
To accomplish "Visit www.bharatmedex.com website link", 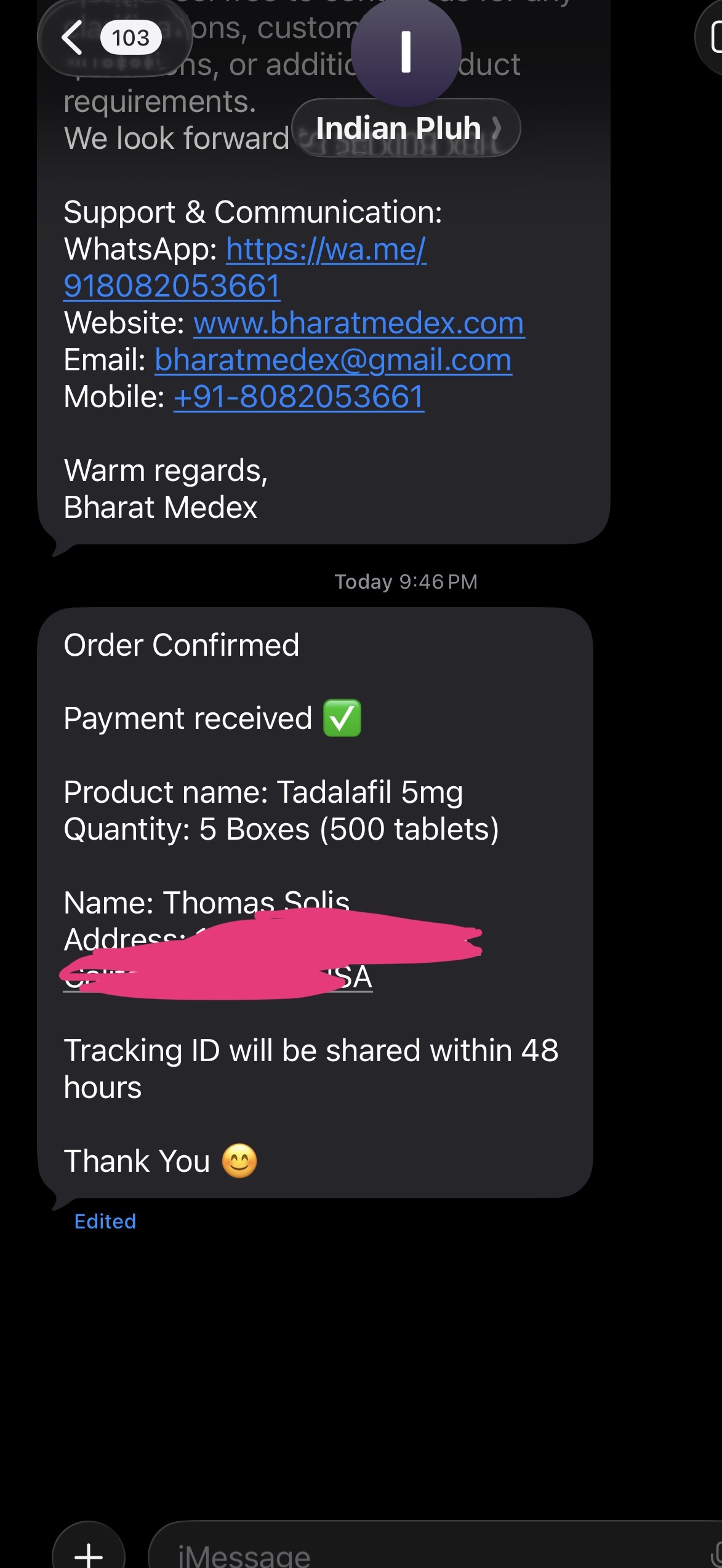I will tap(358, 323).
